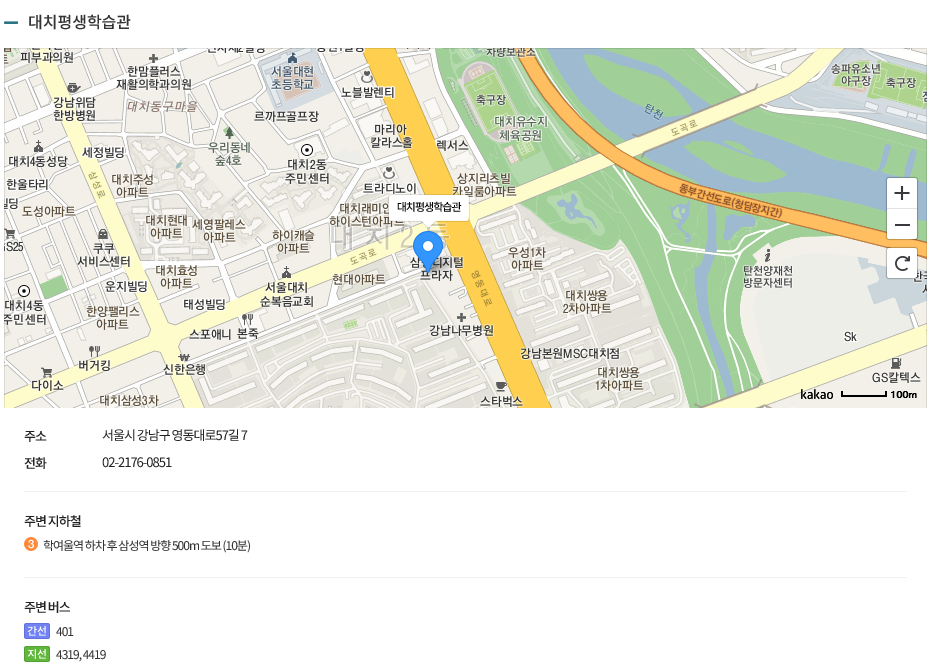Zoom out on the map
This screenshot has height=667, width=937.
click(x=902, y=225)
